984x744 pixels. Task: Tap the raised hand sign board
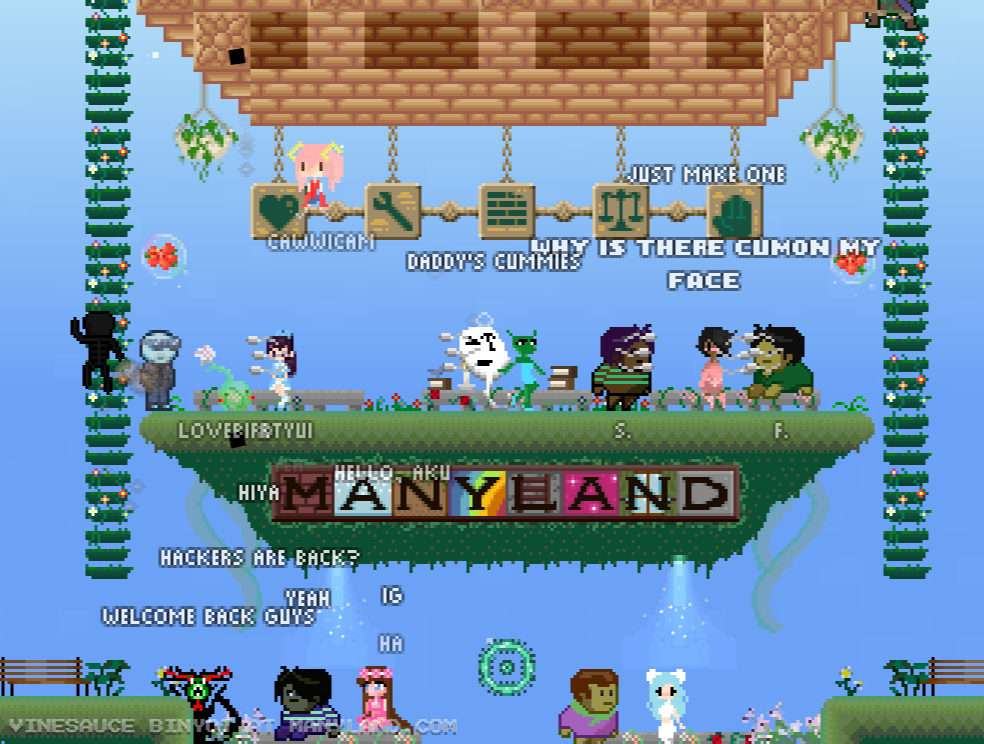[x=735, y=211]
